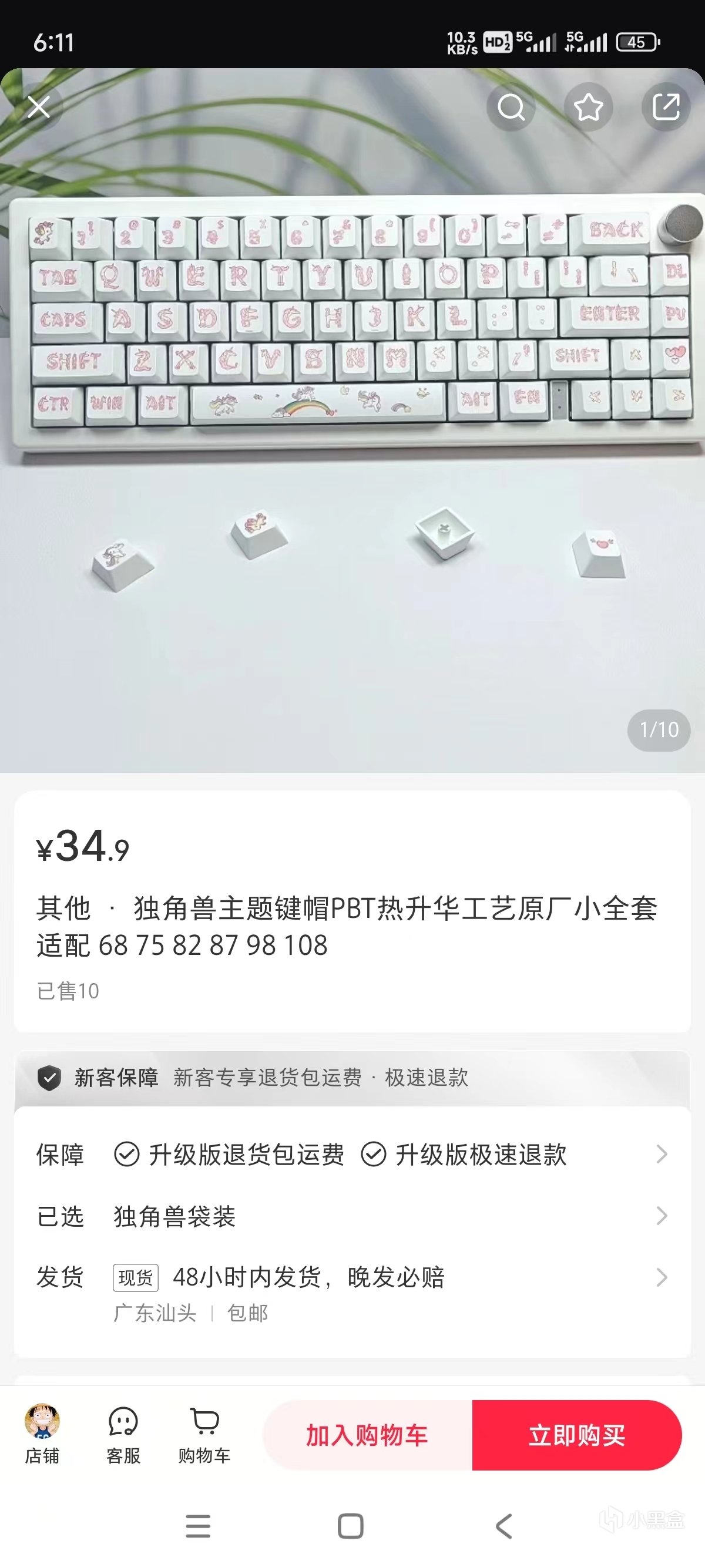The width and height of the screenshot is (705, 1568).
Task: Share this product listing
Action: point(666,107)
